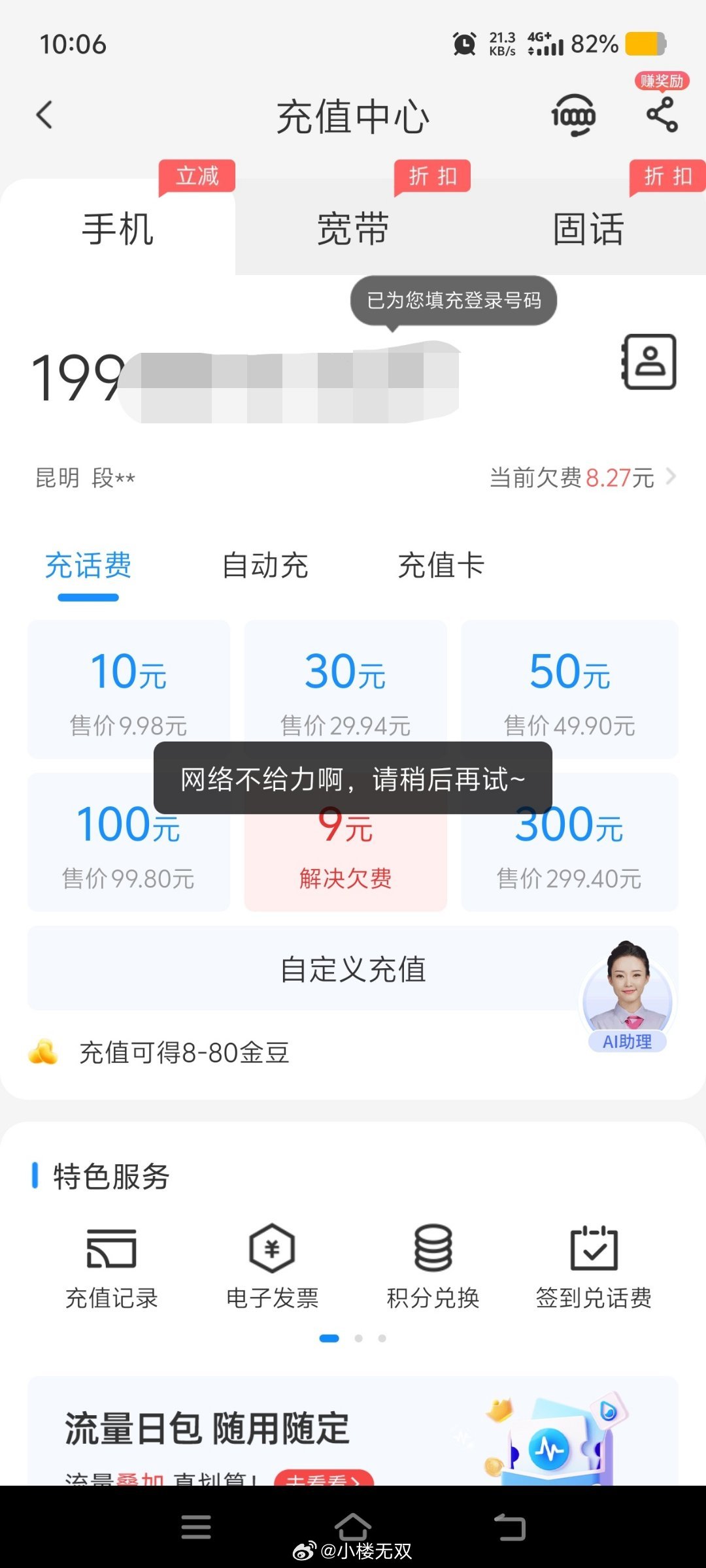Go back with the top-left chevron
Viewport: 706px width, 1568px height.
pyautogui.click(x=43, y=114)
